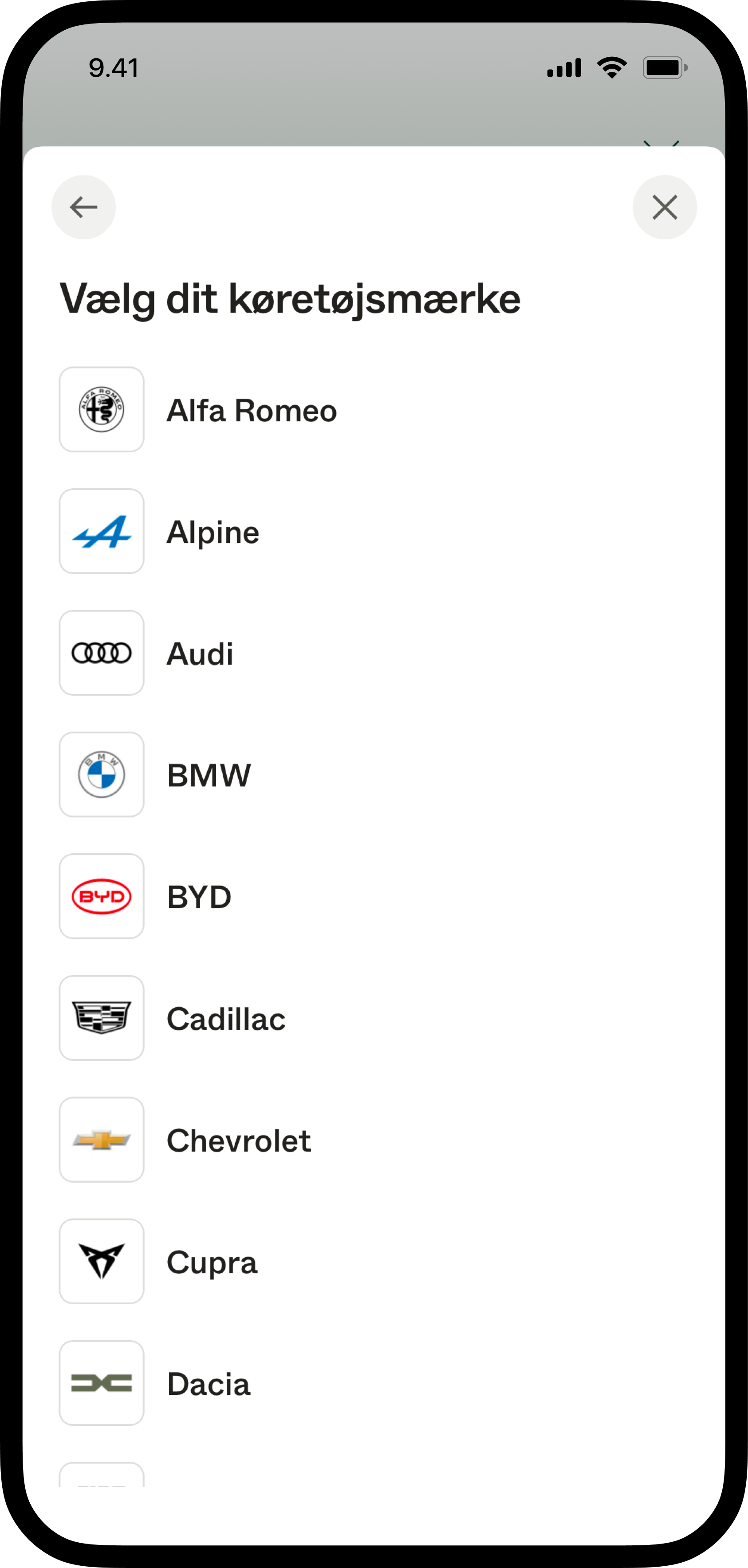Pick Cupra from the brand list
The image size is (748, 1568).
tap(212, 1263)
